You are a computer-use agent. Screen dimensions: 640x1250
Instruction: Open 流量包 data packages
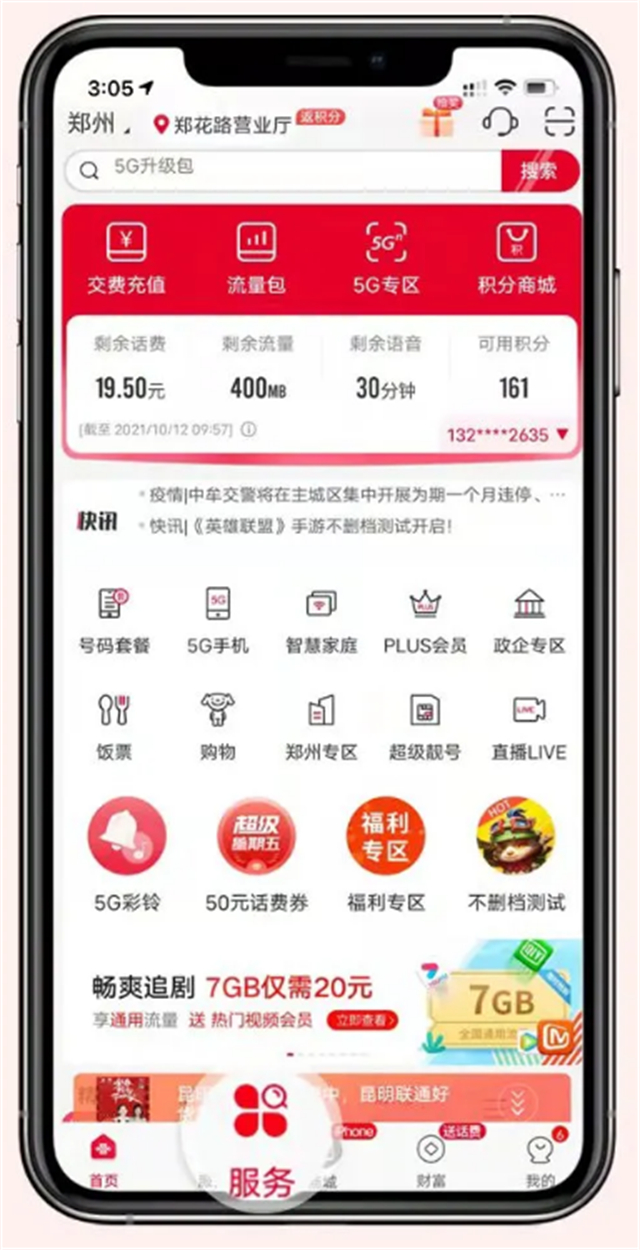[x=256, y=258]
